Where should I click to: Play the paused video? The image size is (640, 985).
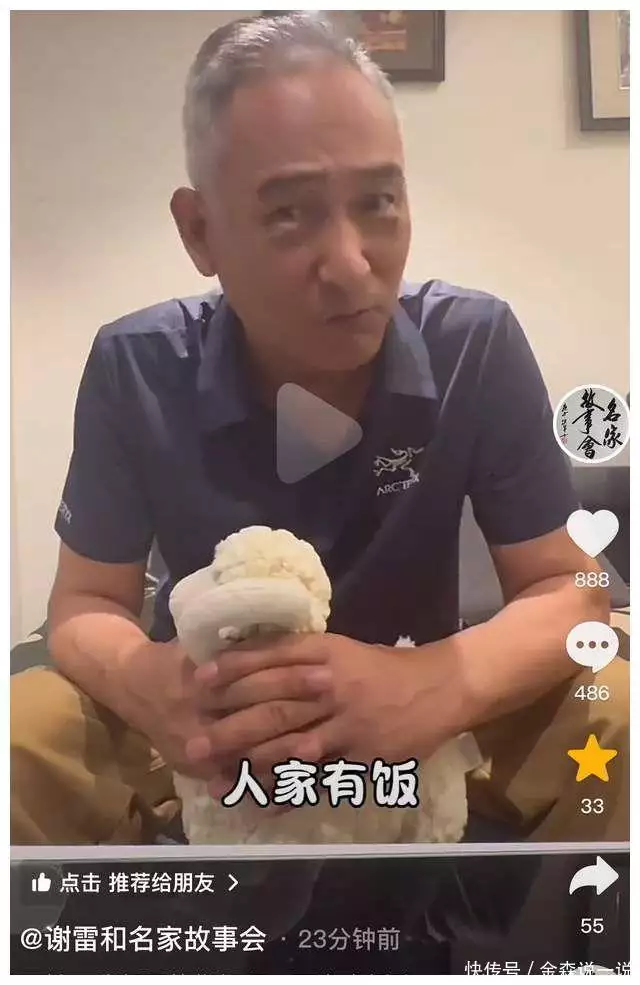316,433
